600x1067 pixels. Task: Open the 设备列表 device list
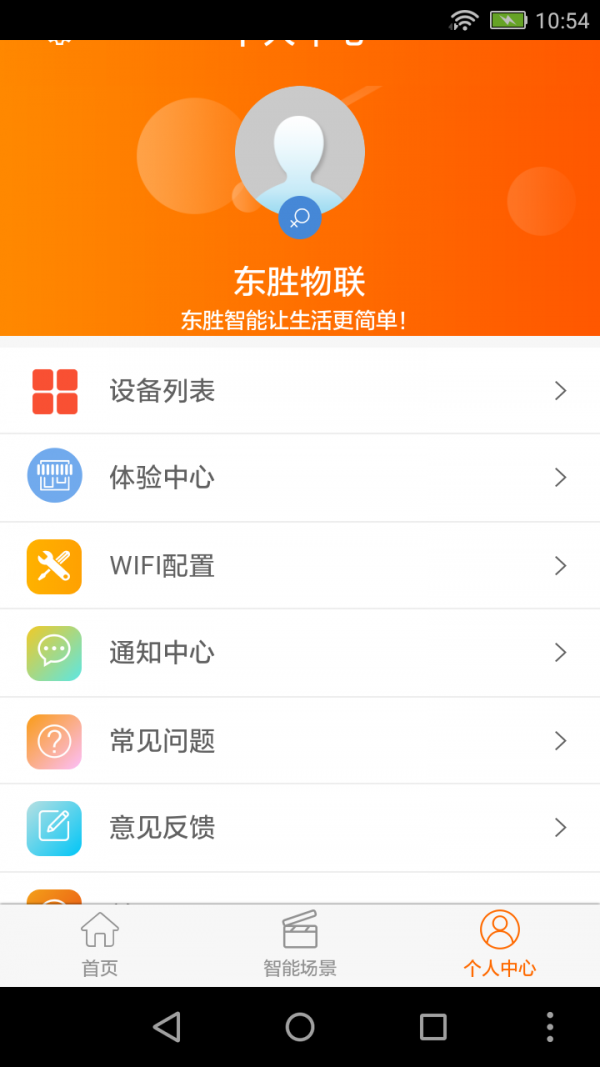click(300, 391)
